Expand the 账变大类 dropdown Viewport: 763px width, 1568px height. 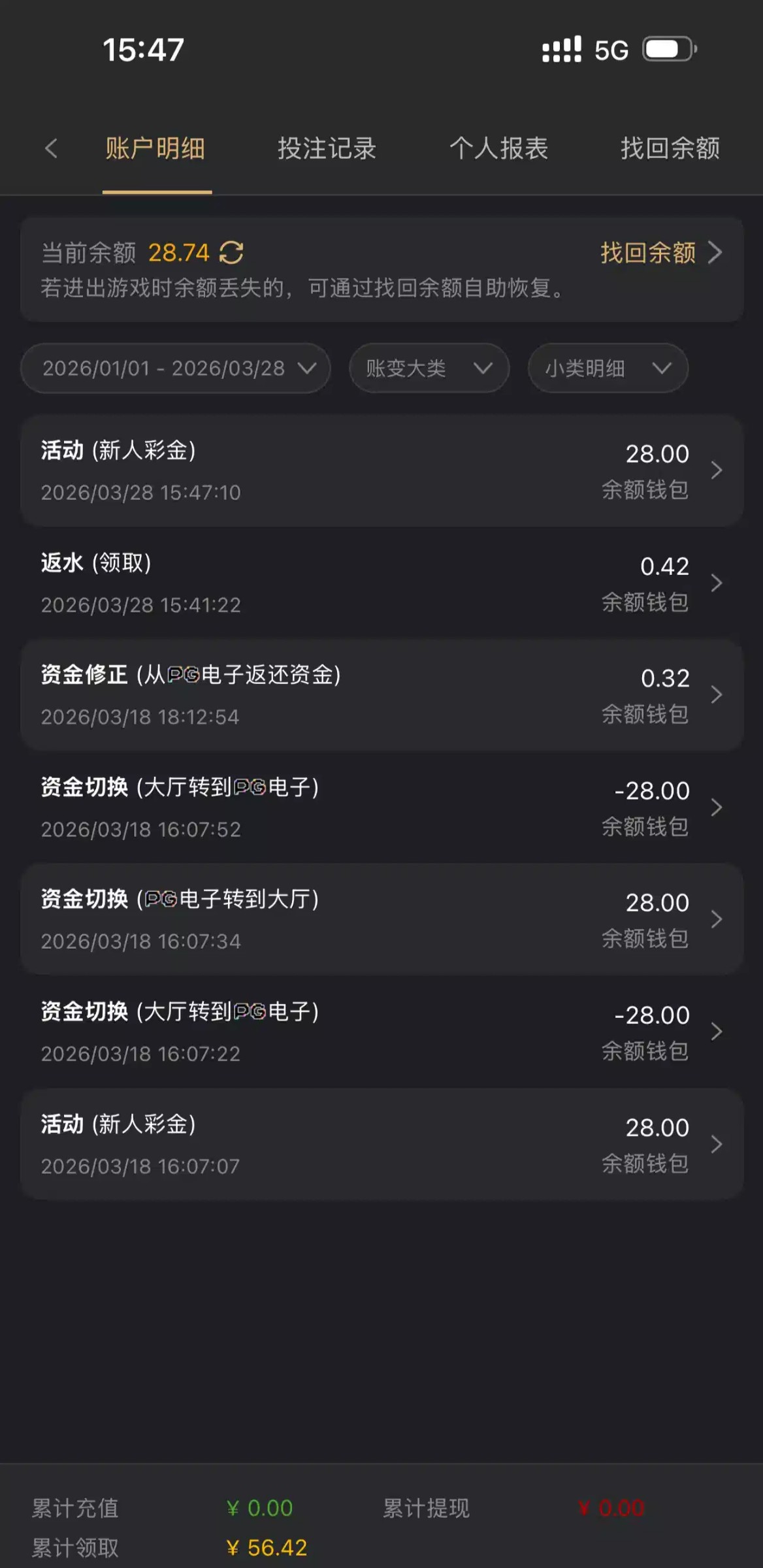[429, 368]
